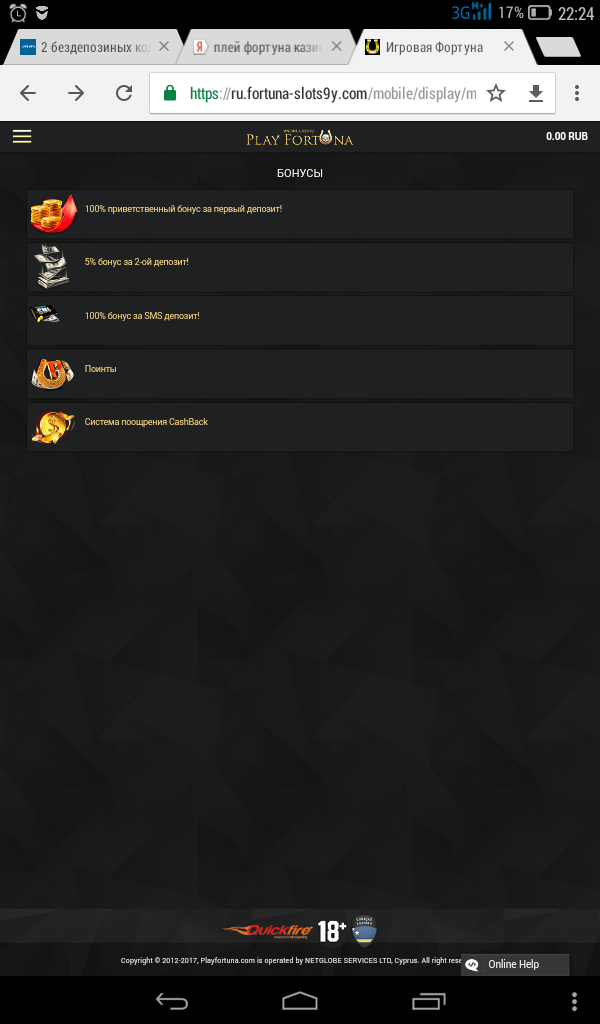The width and height of the screenshot is (600, 1024).
Task: Switch to the 2 бездепозиных tab
Action: (88, 47)
